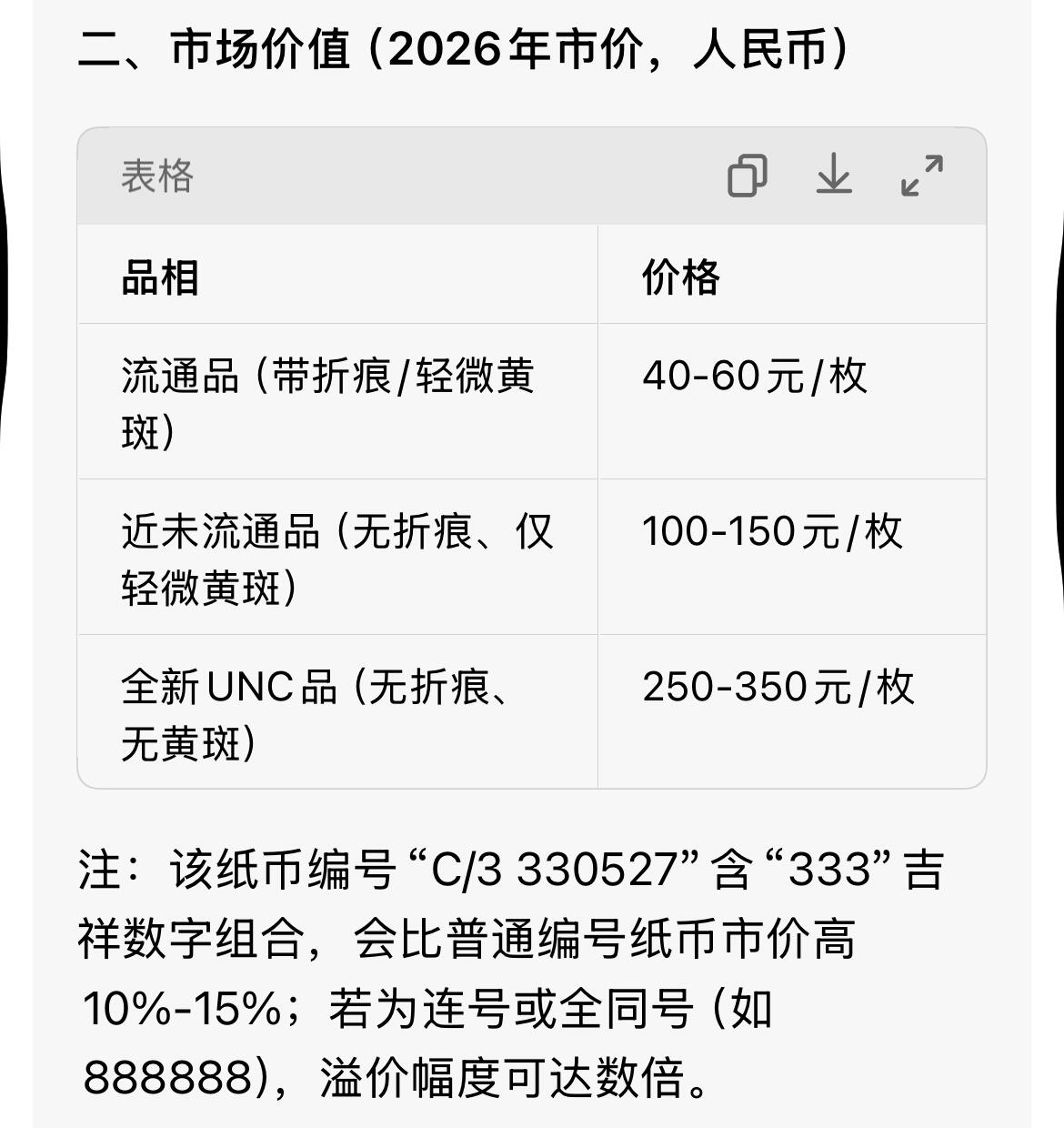Copy the table contents
1064x1128 pixels.
[747, 176]
